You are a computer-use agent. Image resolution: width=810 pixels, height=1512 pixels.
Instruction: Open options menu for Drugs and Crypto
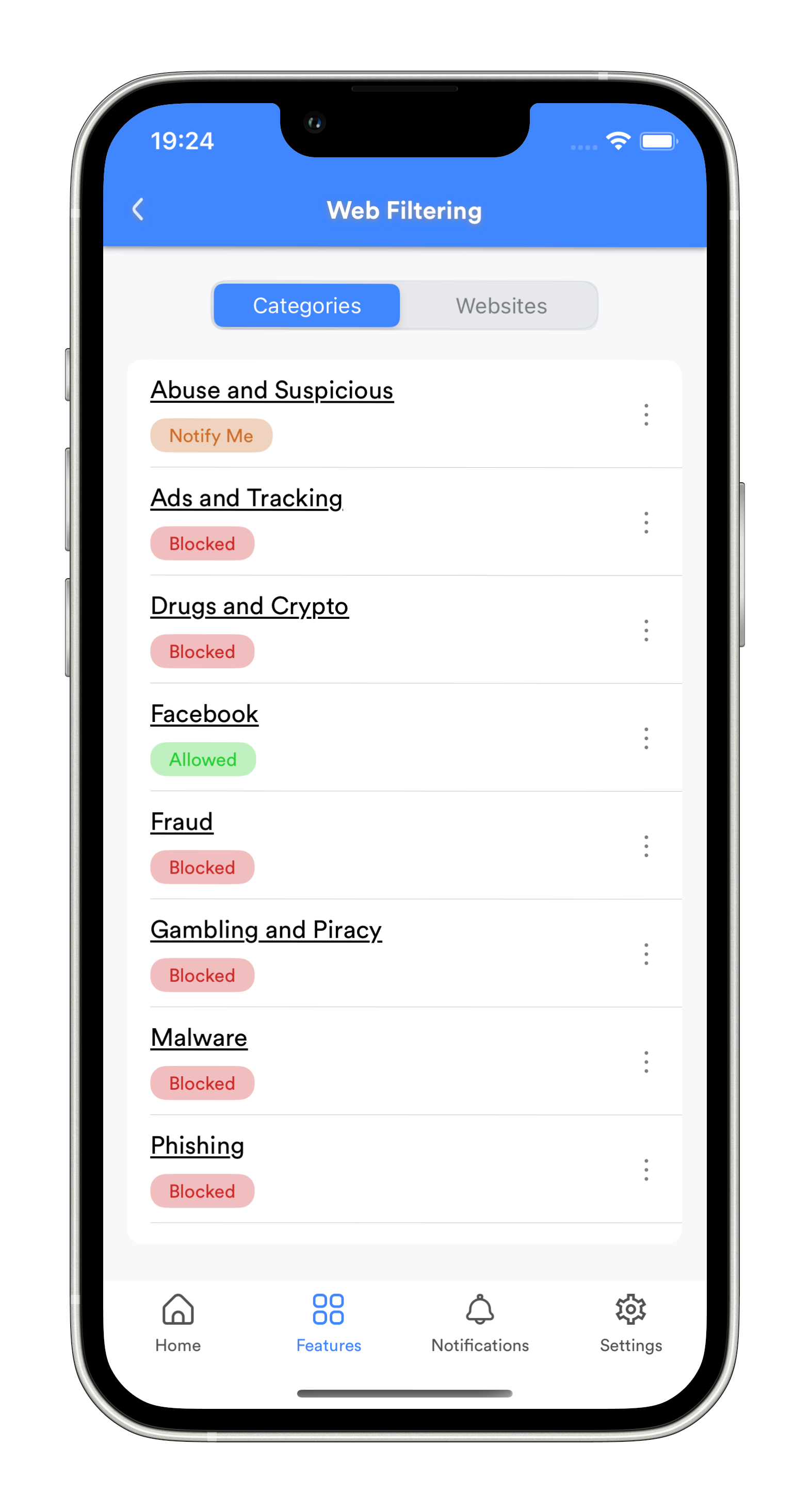(x=646, y=630)
